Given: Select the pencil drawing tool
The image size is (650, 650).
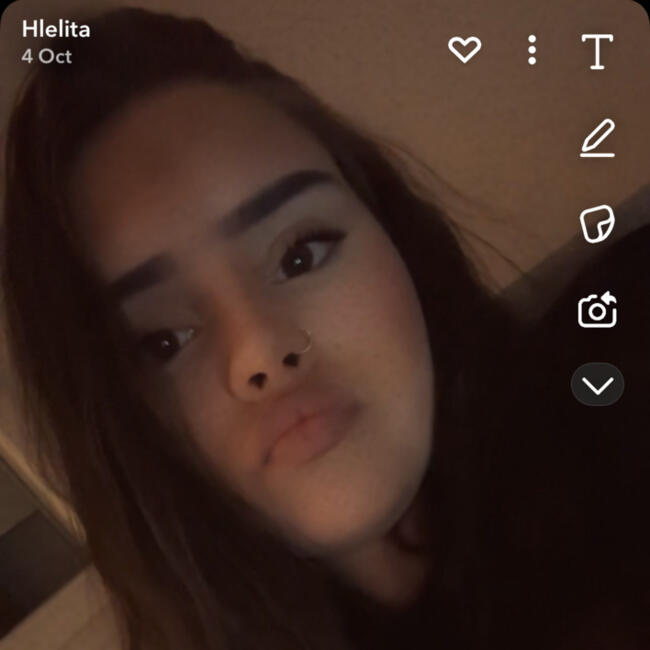Looking at the screenshot, I should [597, 139].
